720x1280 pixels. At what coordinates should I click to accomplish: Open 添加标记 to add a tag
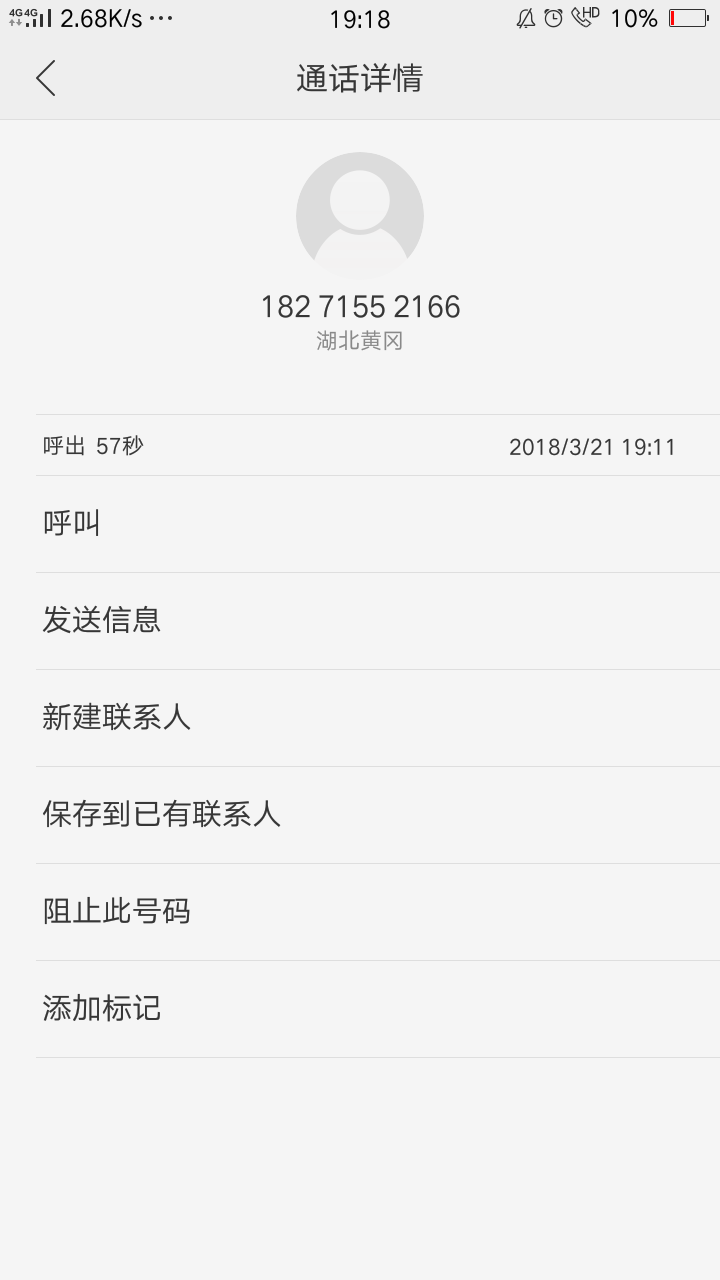[x=102, y=1008]
